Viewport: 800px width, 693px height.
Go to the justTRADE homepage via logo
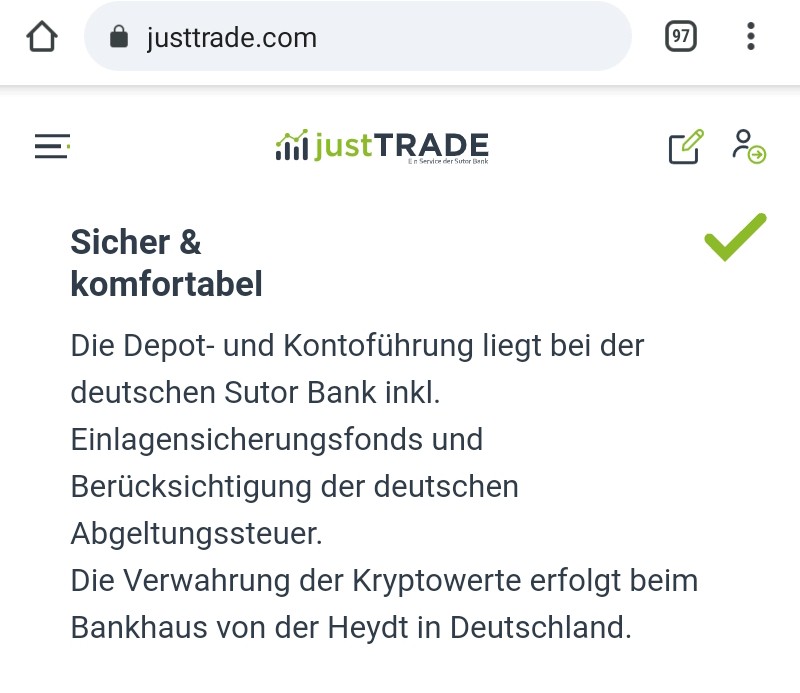(x=382, y=147)
